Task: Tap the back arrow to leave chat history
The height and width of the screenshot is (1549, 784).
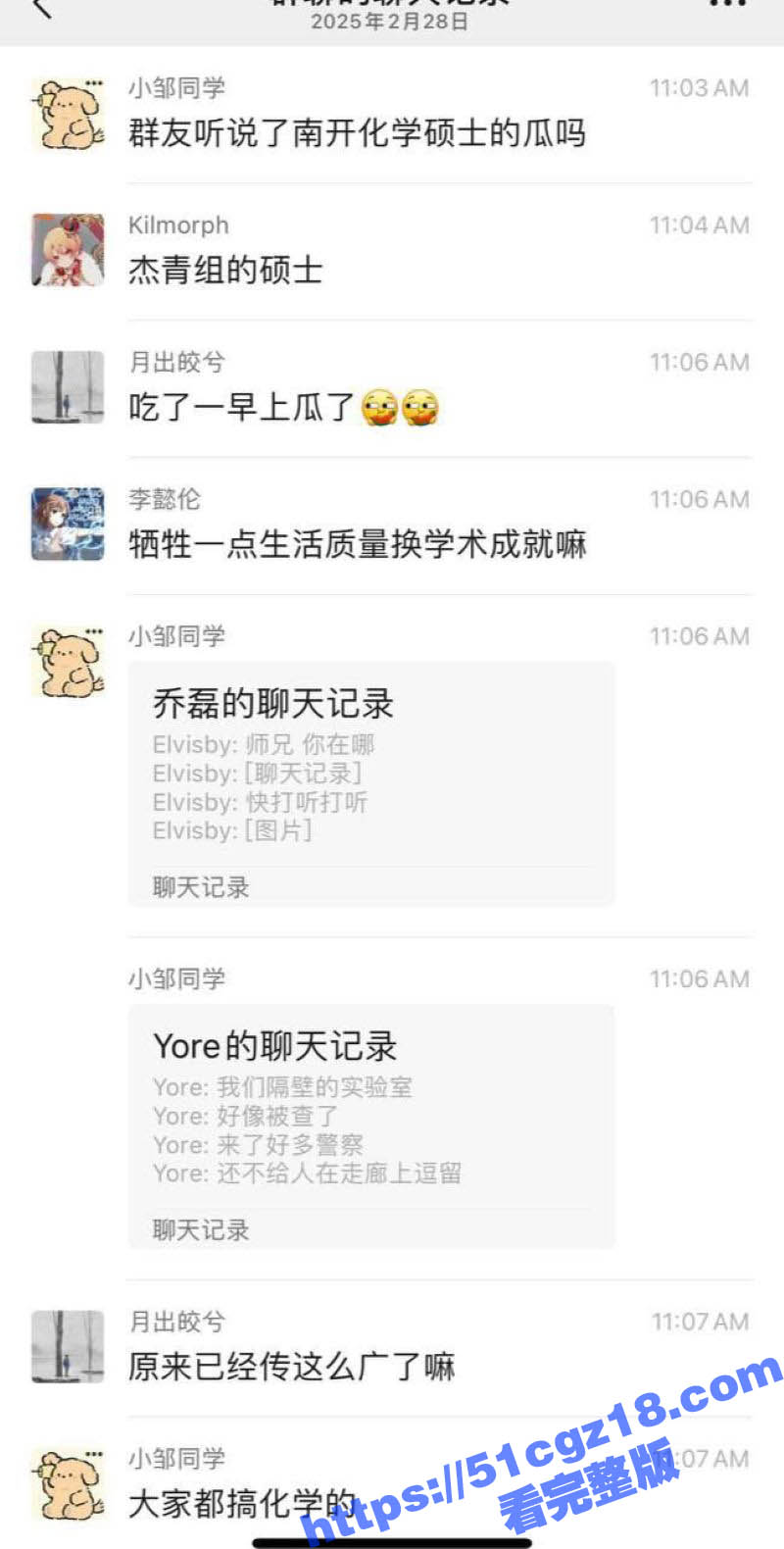Action: 37,12
